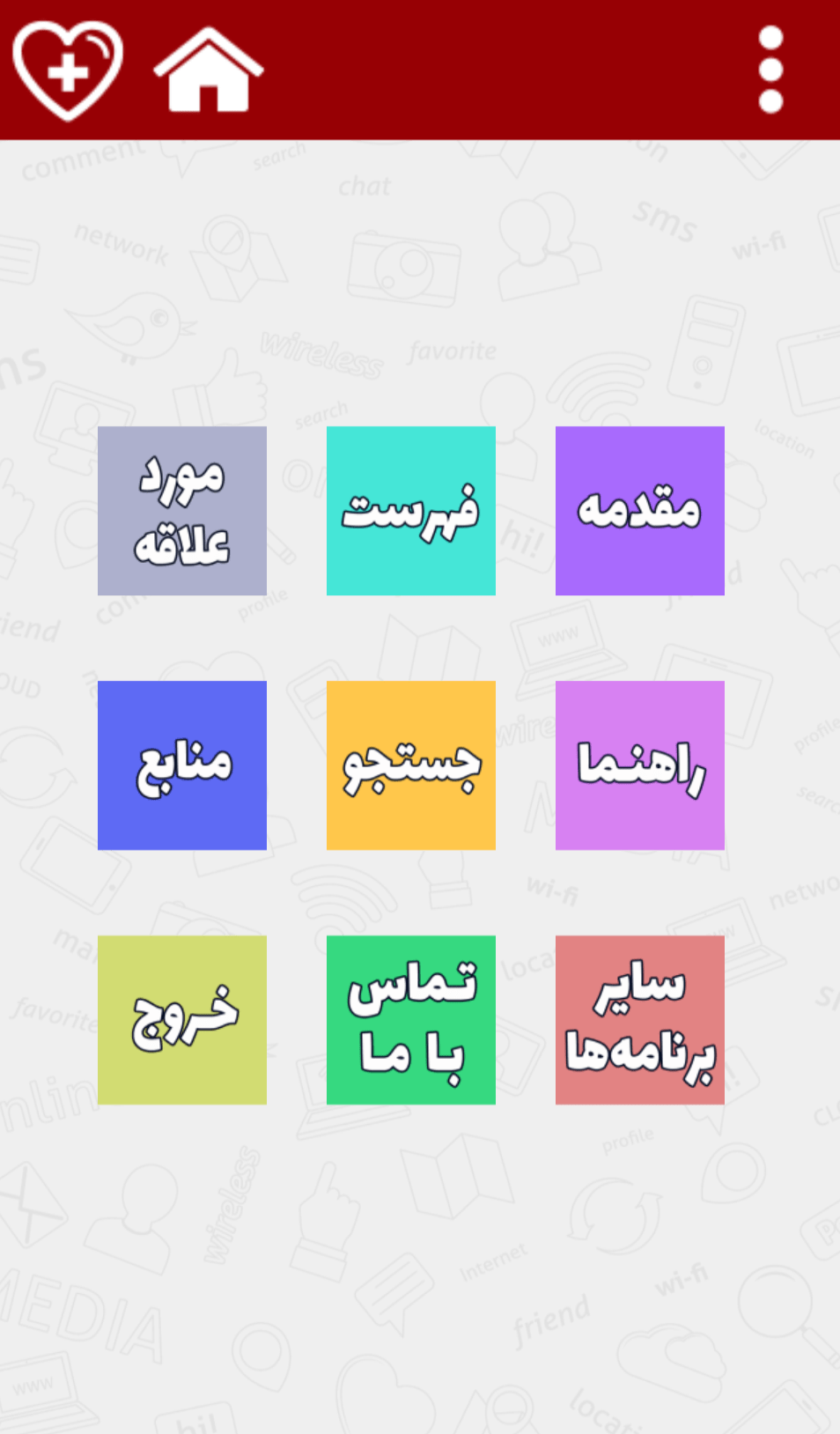Open the منابع (Resources) section

[181, 765]
